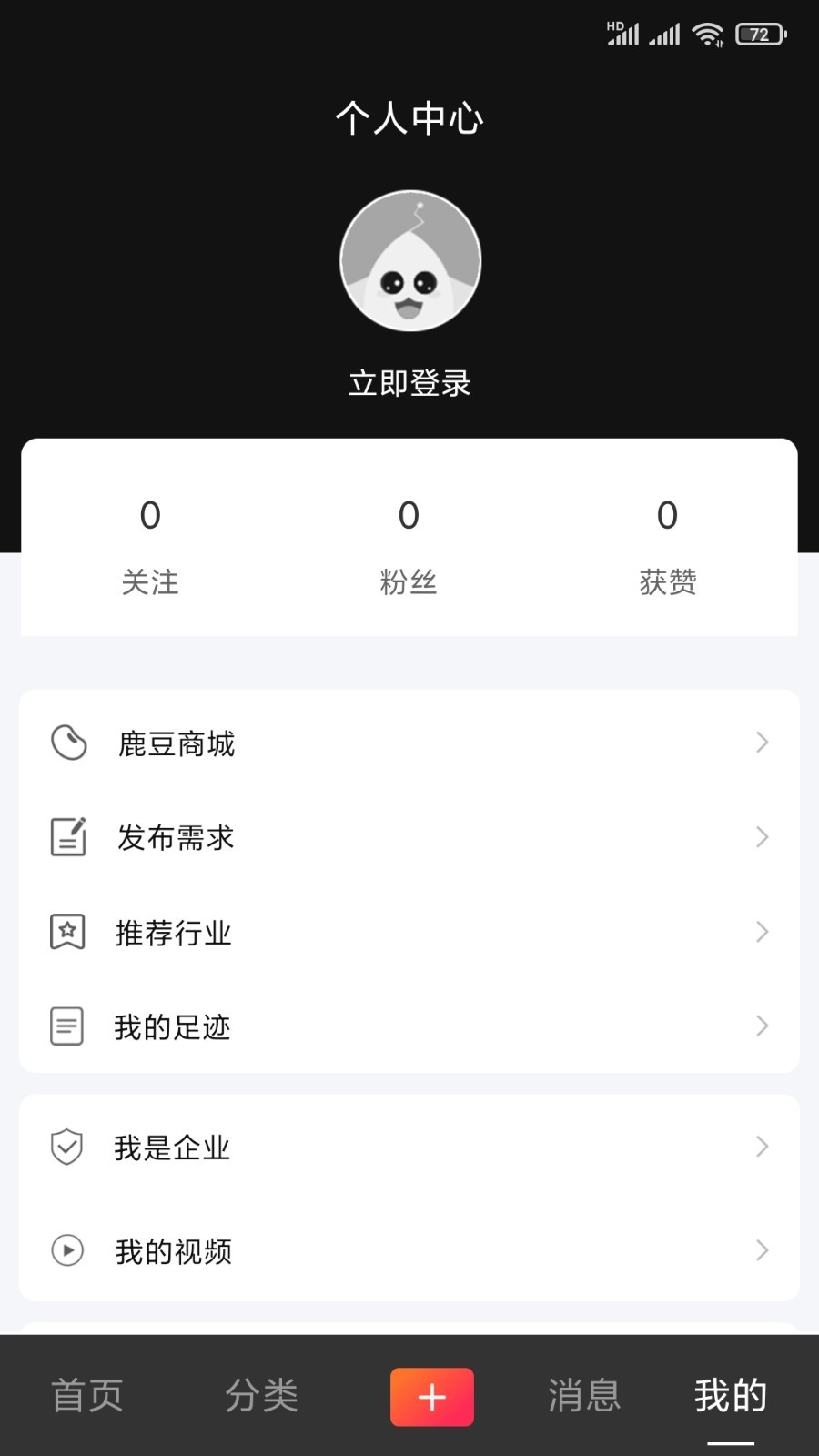Select 发布需求 row

pyautogui.click(x=409, y=837)
